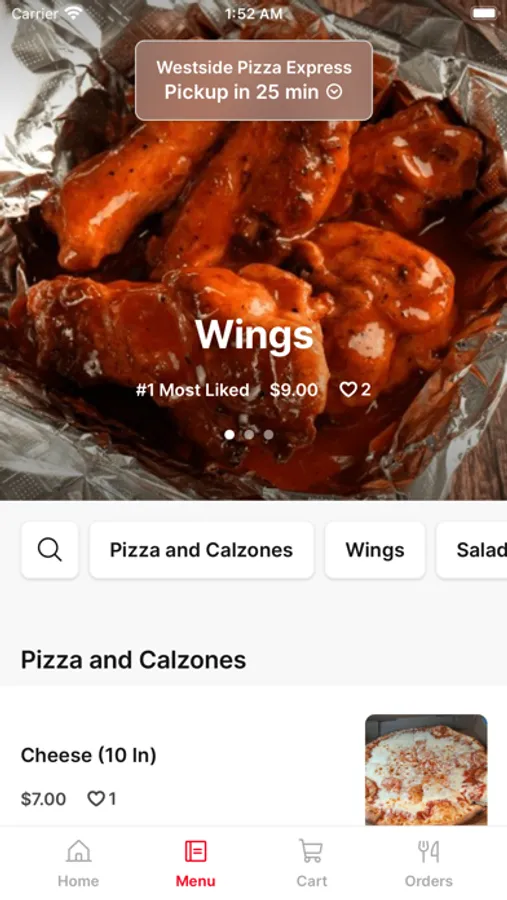
Task: Open the Westside Pizza Express pickup time selector
Action: coord(254,80)
